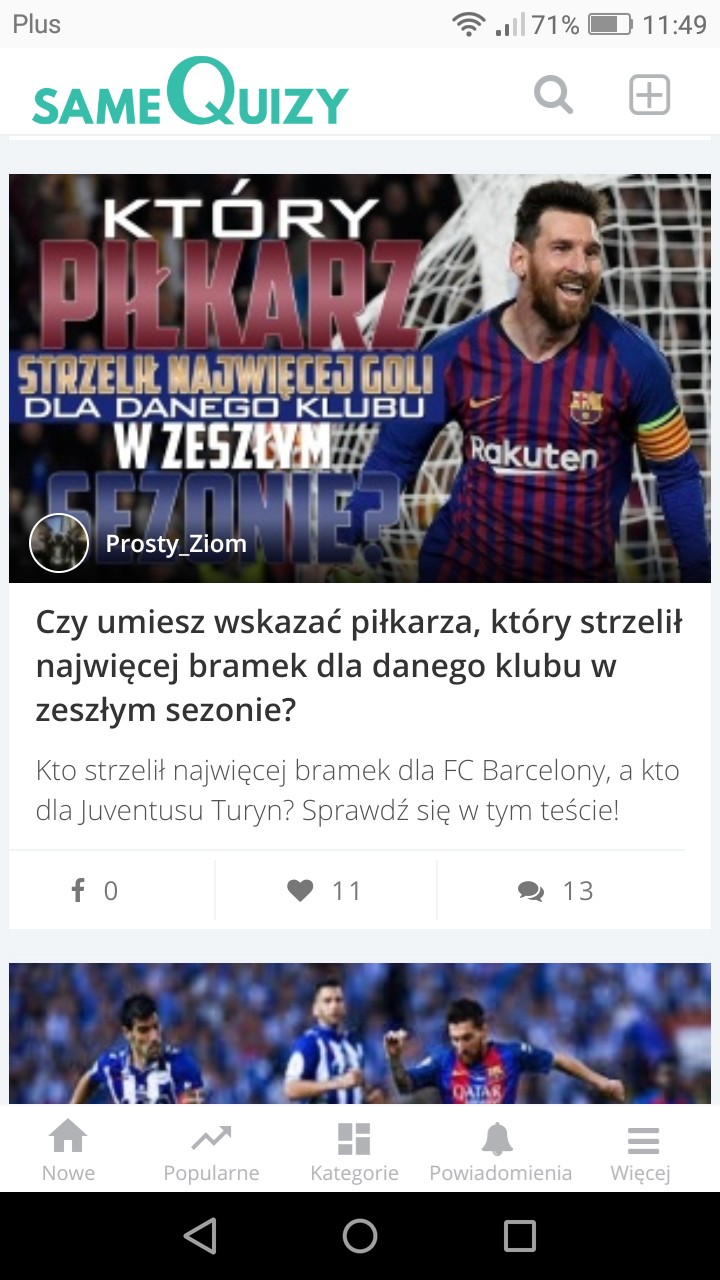Open the second football quiz image
The height and width of the screenshot is (1280, 720).
click(360, 1033)
